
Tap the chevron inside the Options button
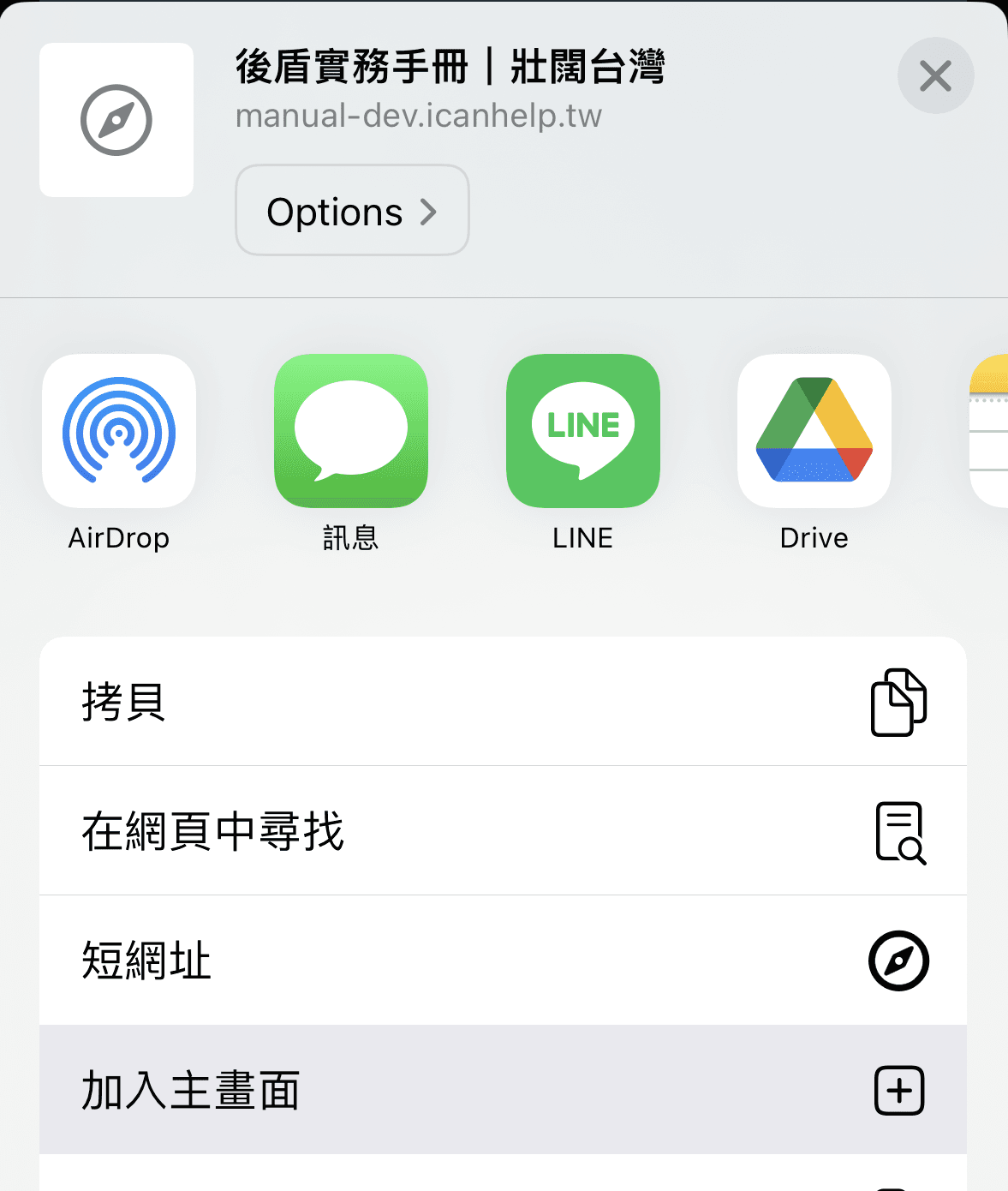click(x=431, y=210)
